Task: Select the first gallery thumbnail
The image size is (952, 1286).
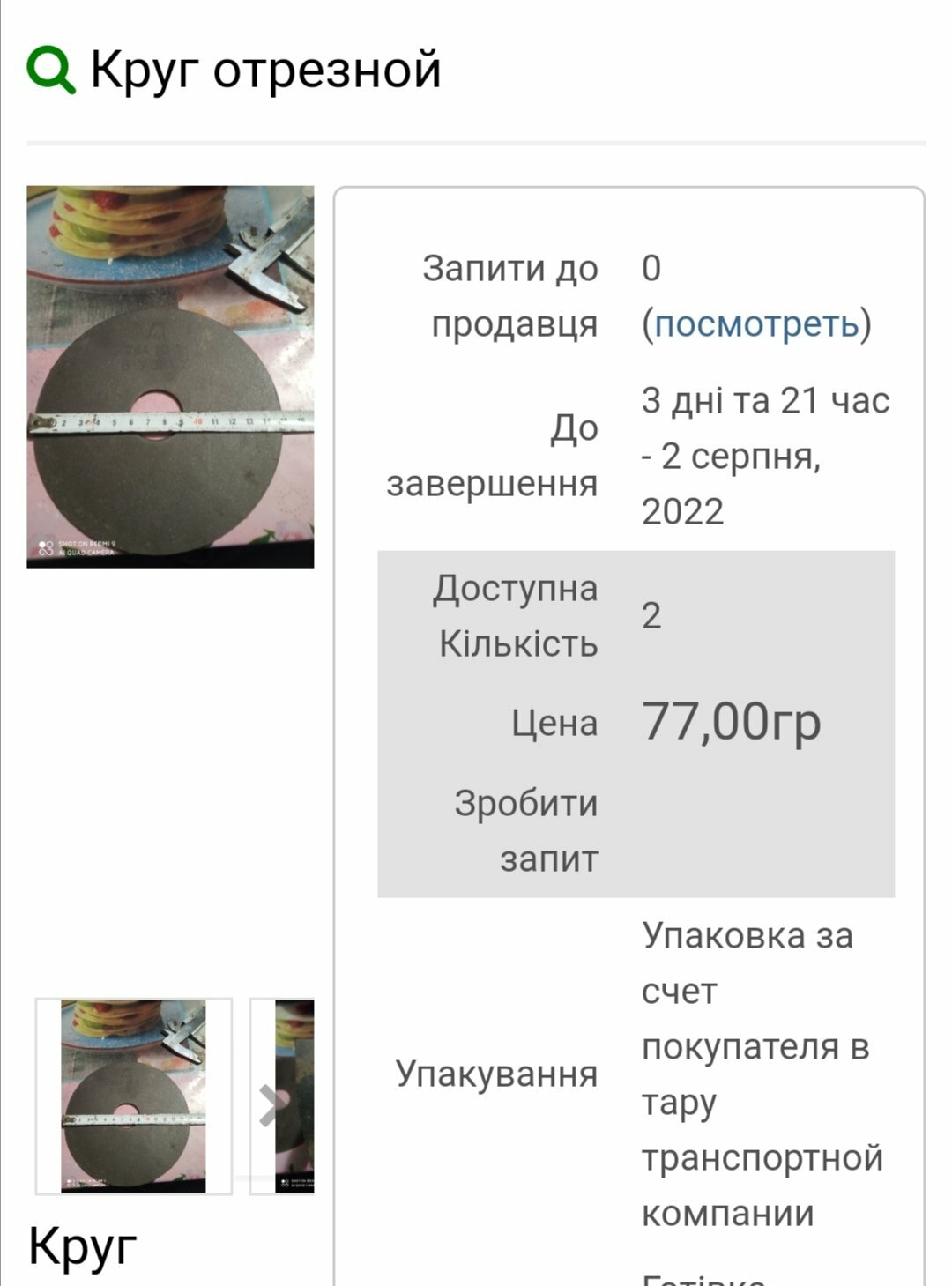Action: [134, 1096]
